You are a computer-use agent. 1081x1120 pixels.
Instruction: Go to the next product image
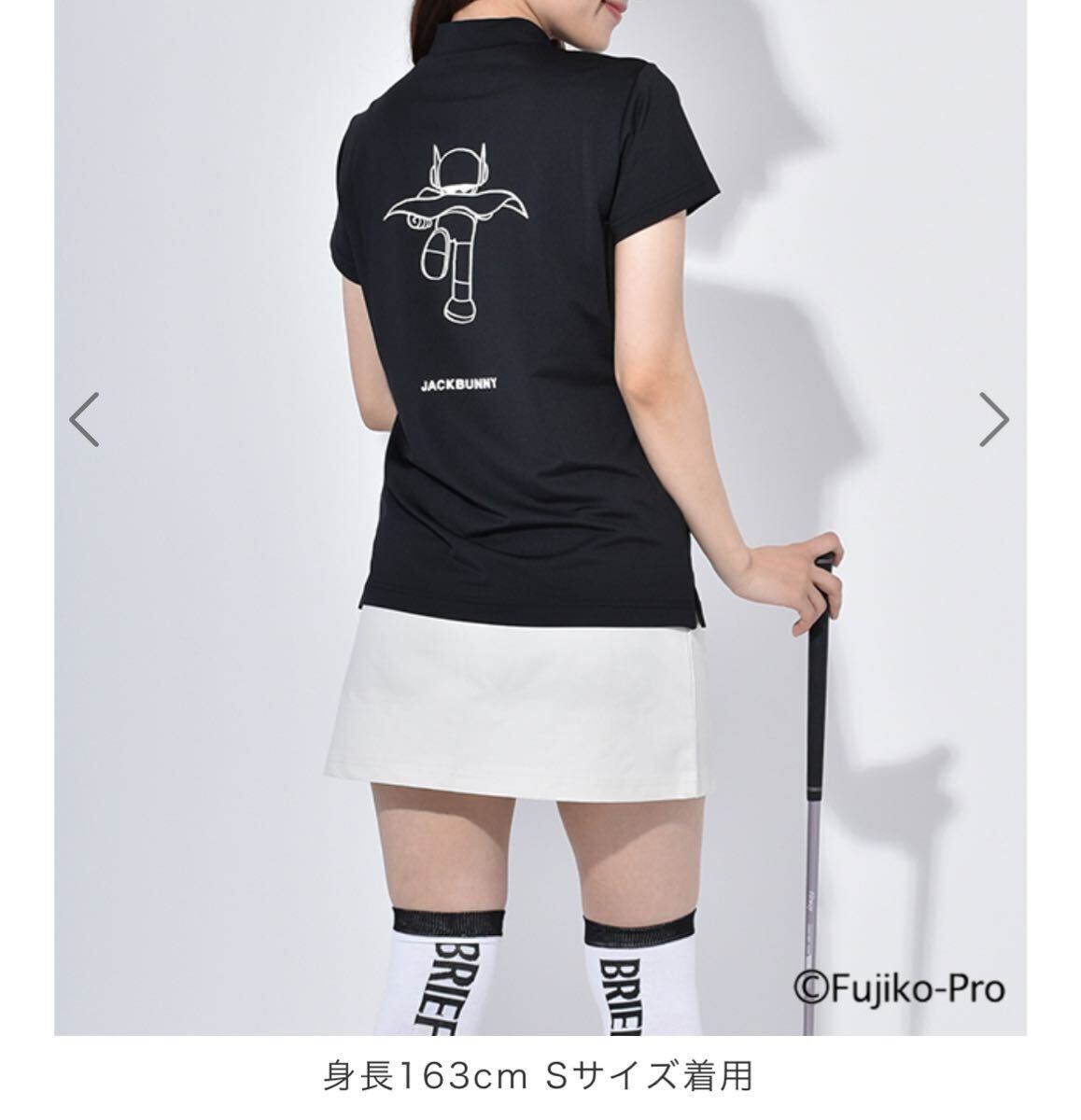[x=993, y=420]
